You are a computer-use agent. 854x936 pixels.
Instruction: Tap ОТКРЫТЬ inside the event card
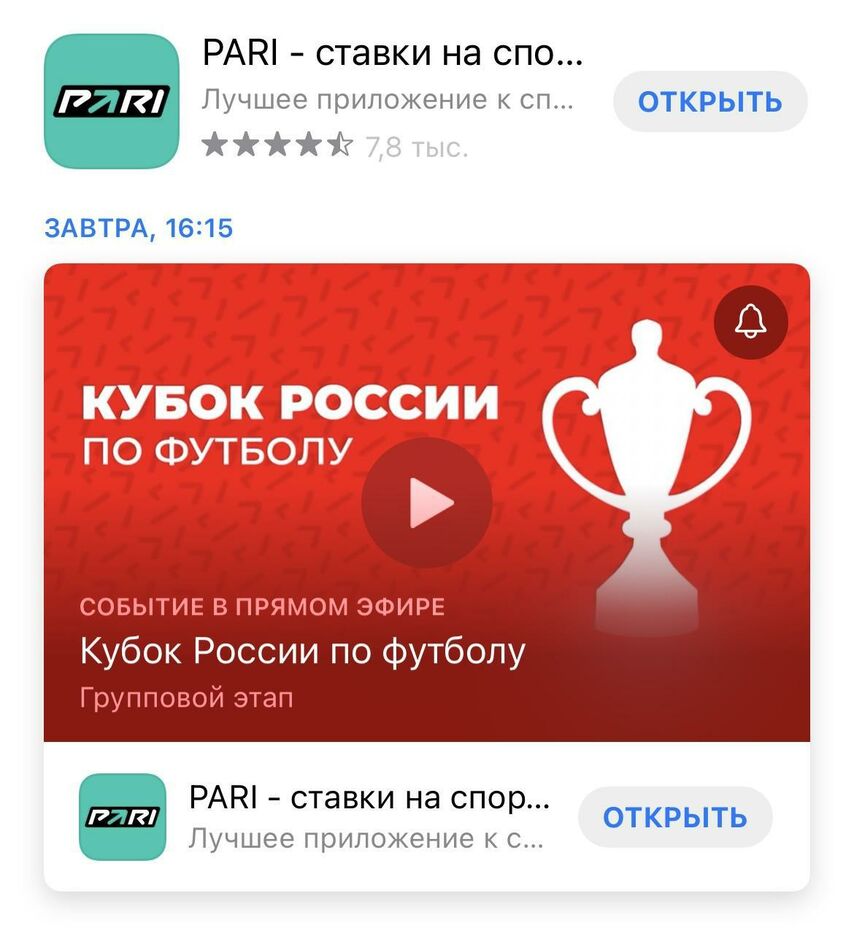(675, 817)
